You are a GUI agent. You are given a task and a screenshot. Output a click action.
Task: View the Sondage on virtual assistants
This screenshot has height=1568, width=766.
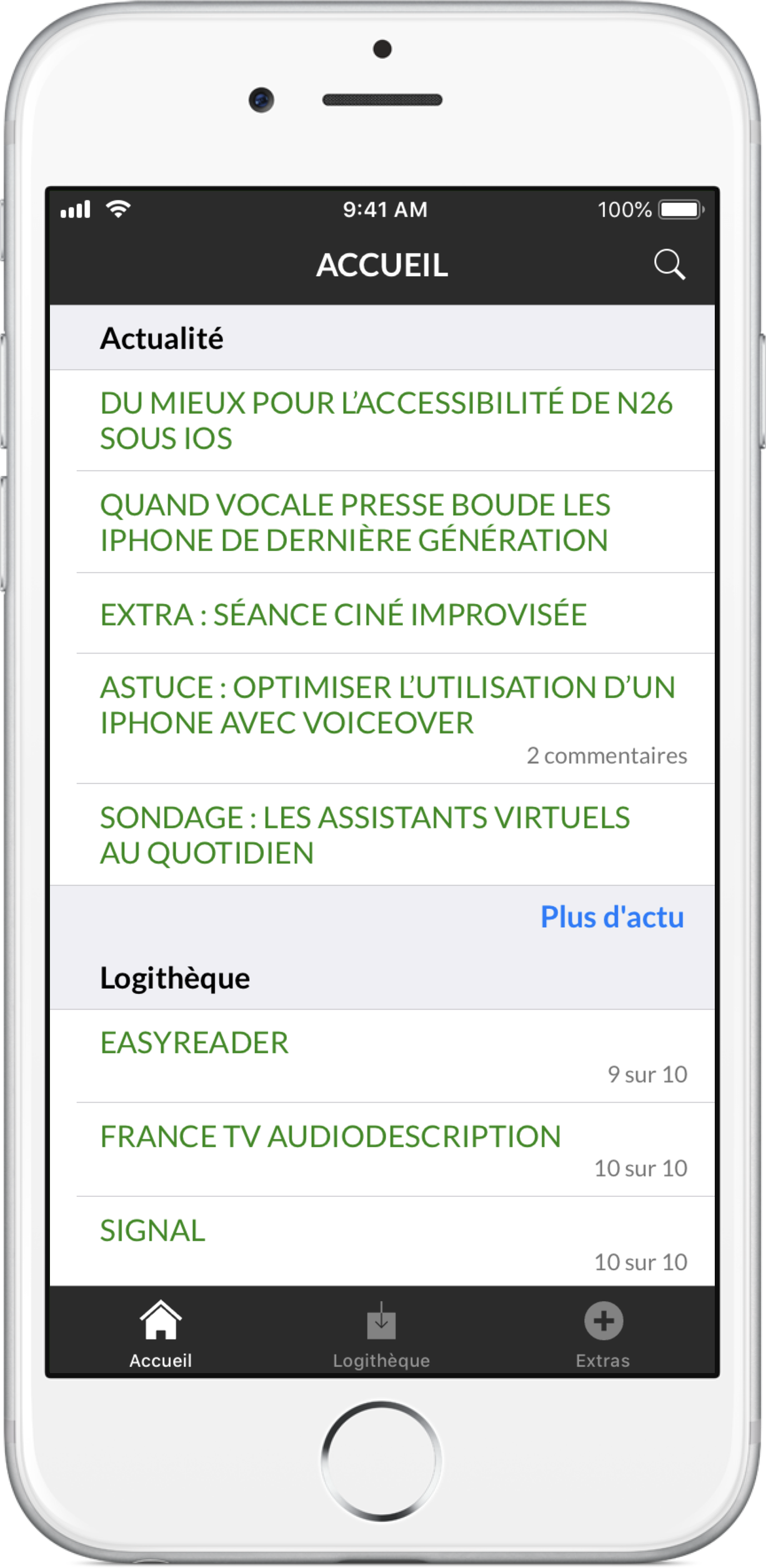(x=365, y=835)
